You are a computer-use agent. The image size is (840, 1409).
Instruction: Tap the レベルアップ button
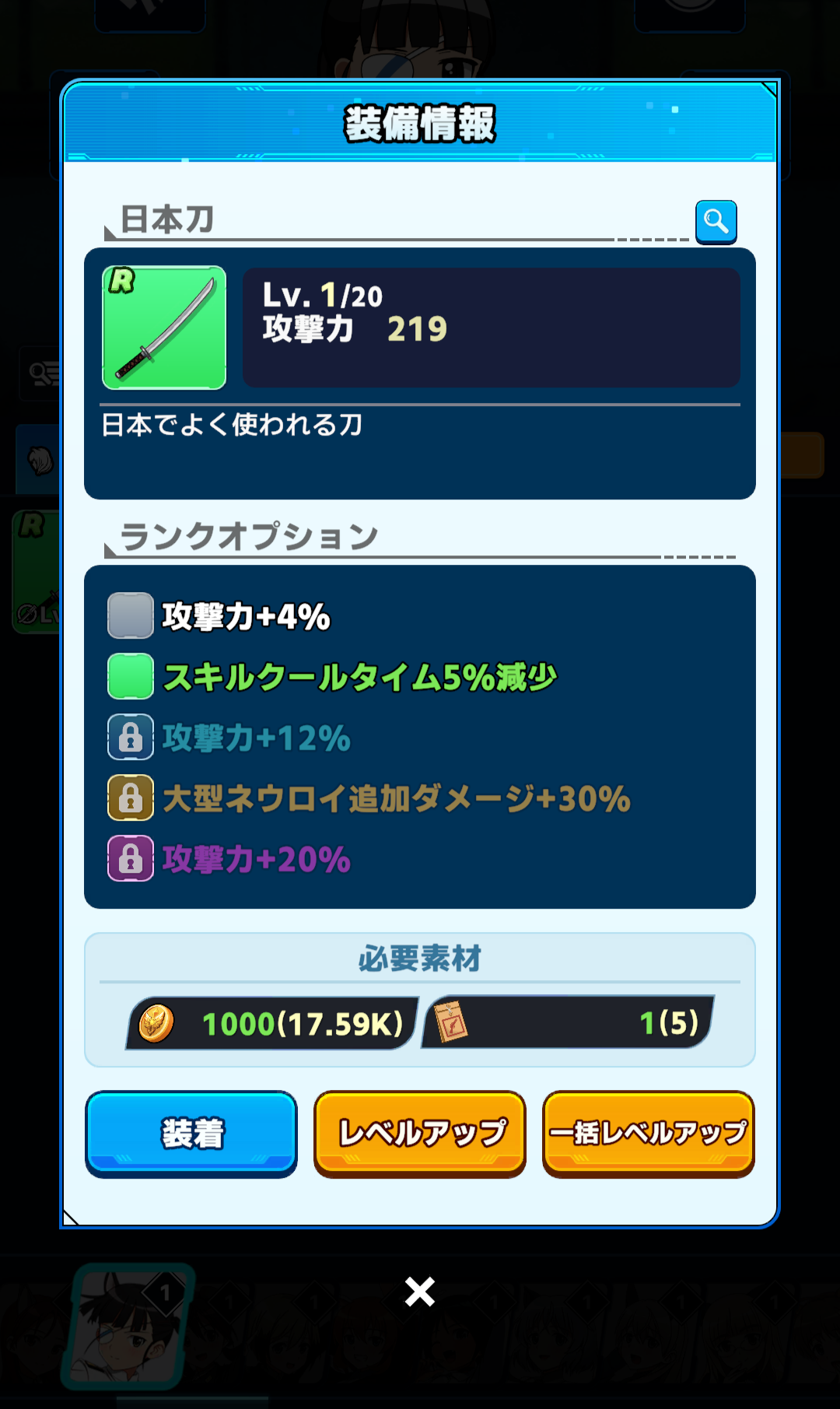pyautogui.click(x=420, y=1132)
